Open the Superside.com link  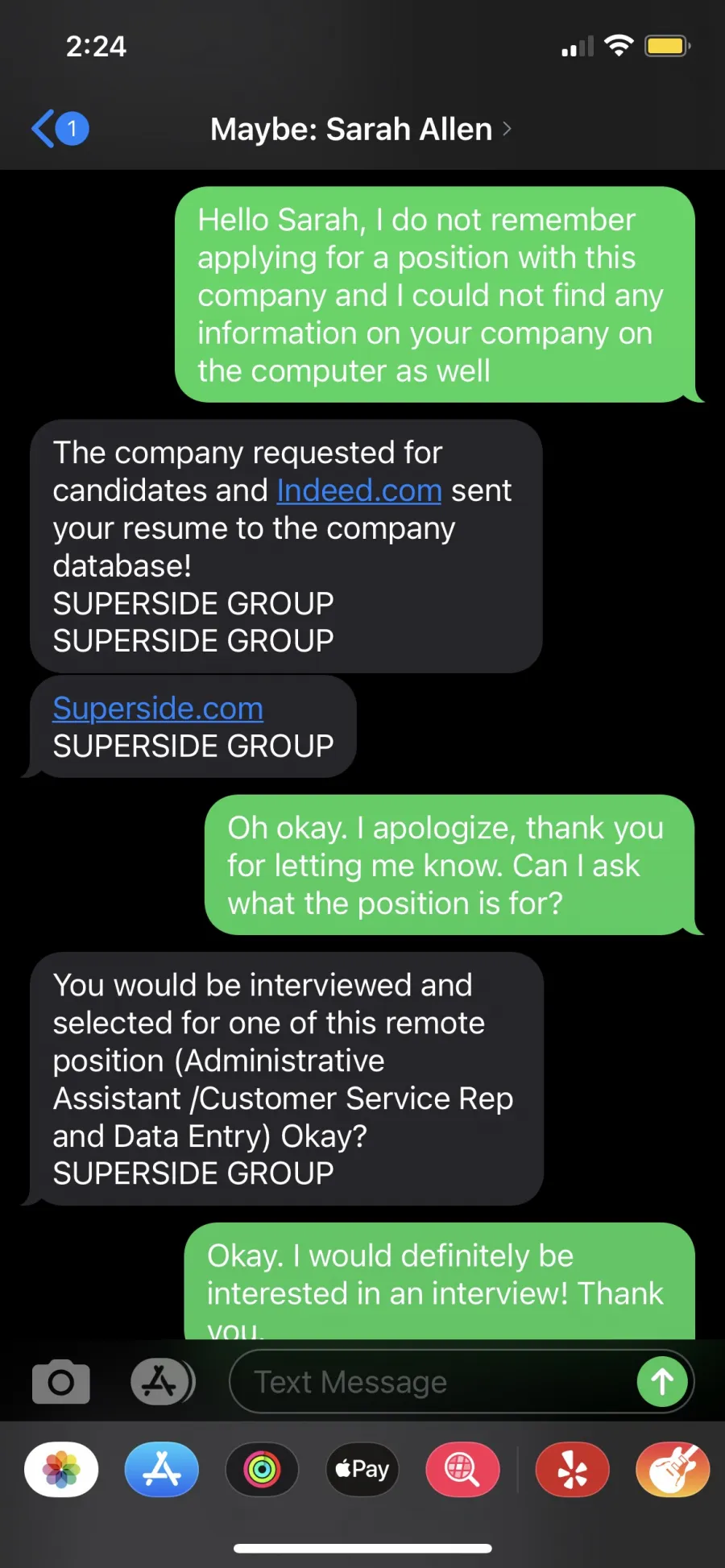coord(158,709)
